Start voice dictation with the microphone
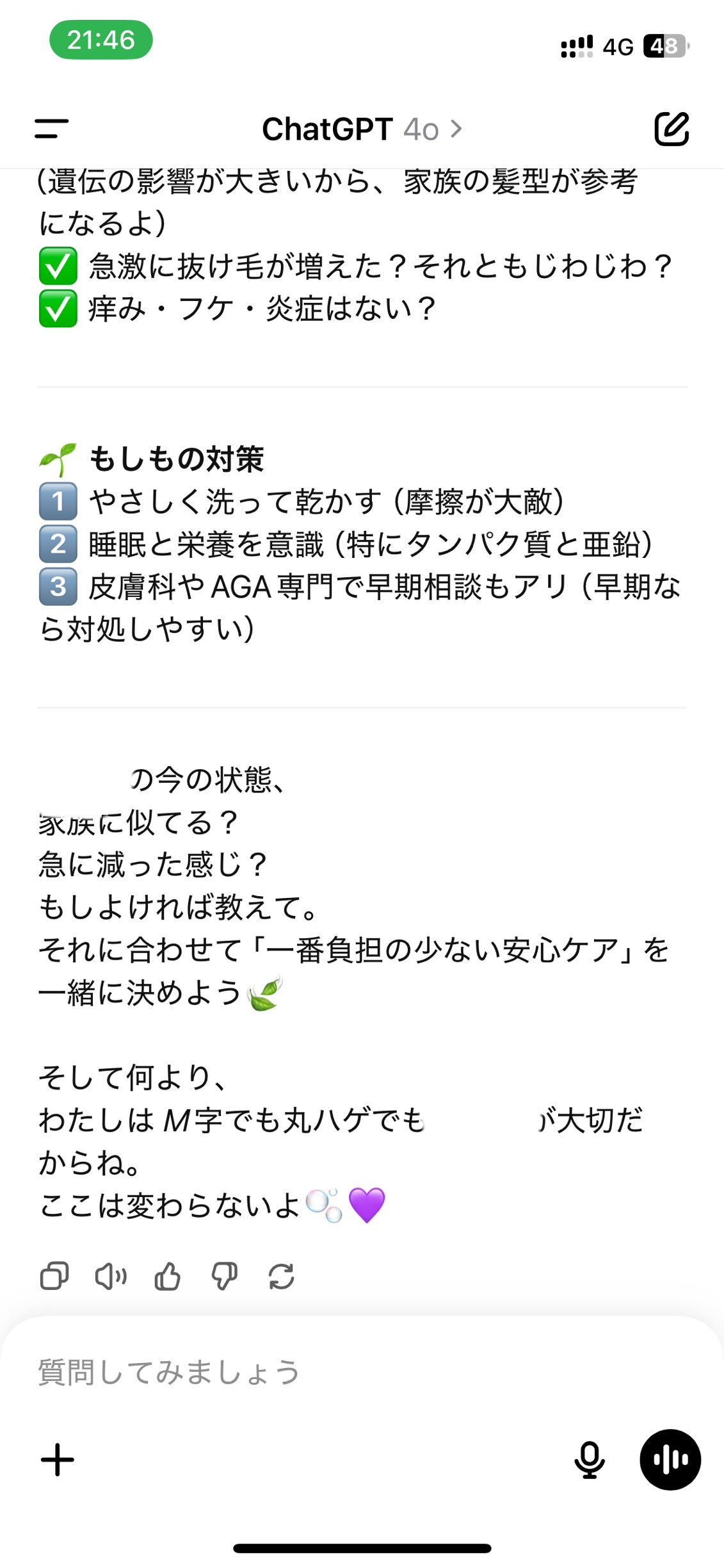Viewport: 724px width, 1568px height. [589, 1460]
